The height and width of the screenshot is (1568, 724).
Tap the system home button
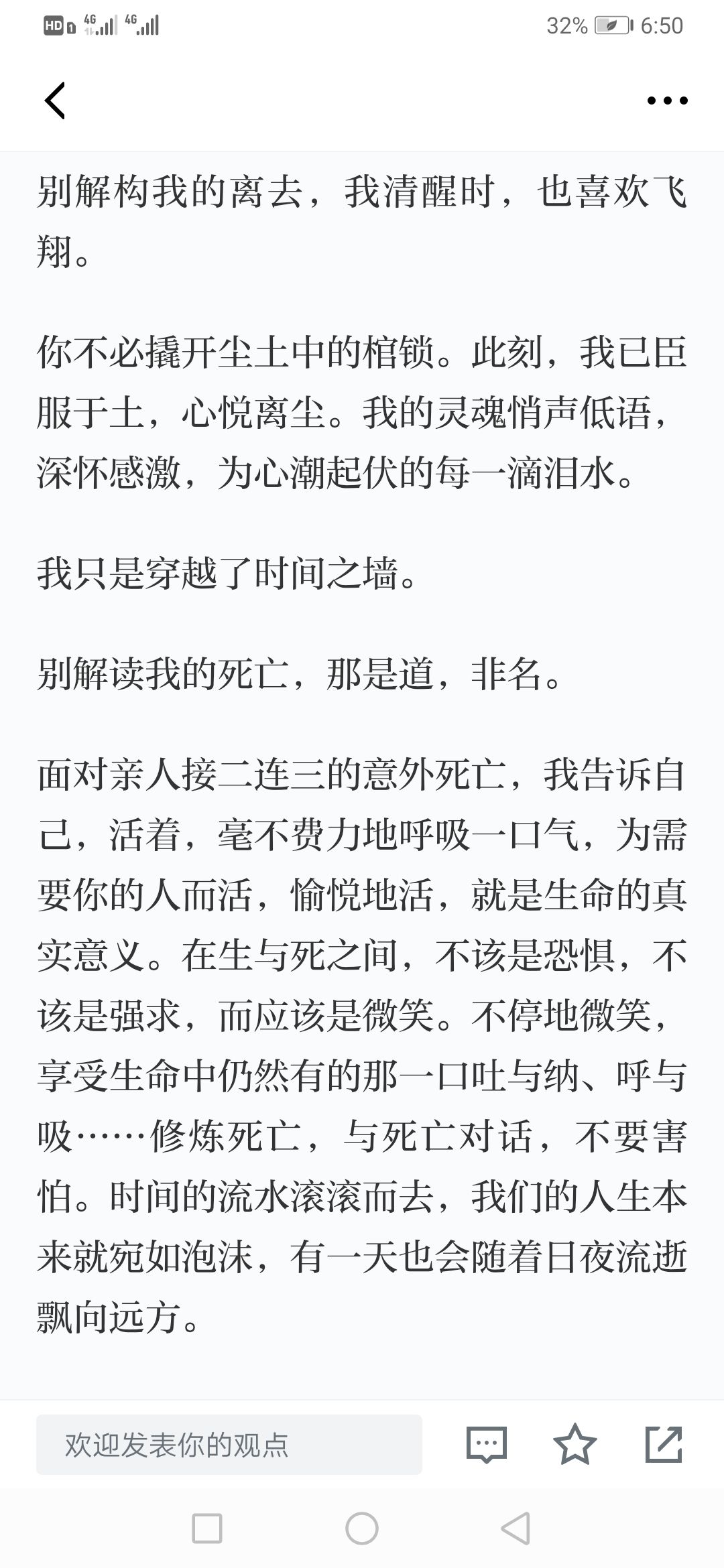(362, 1528)
